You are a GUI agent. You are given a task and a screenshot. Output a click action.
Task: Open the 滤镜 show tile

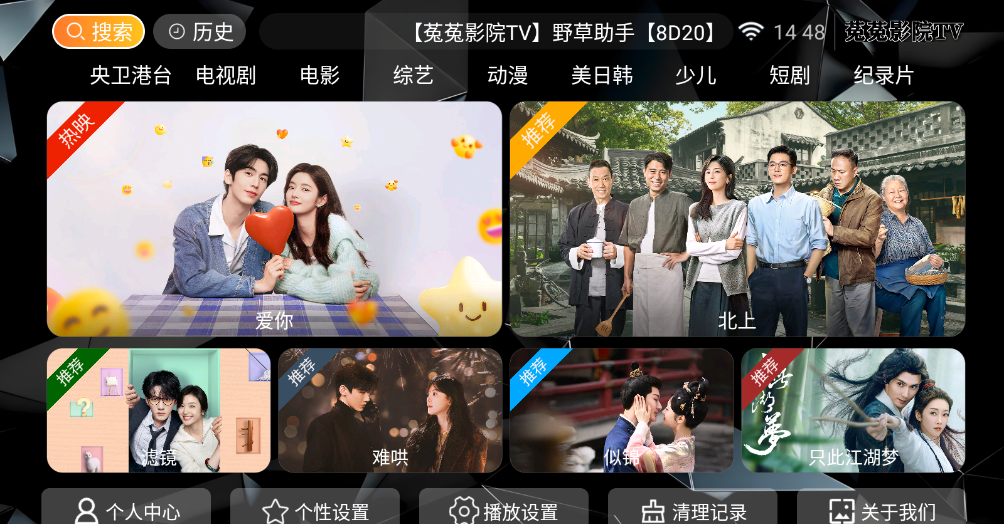(159, 410)
